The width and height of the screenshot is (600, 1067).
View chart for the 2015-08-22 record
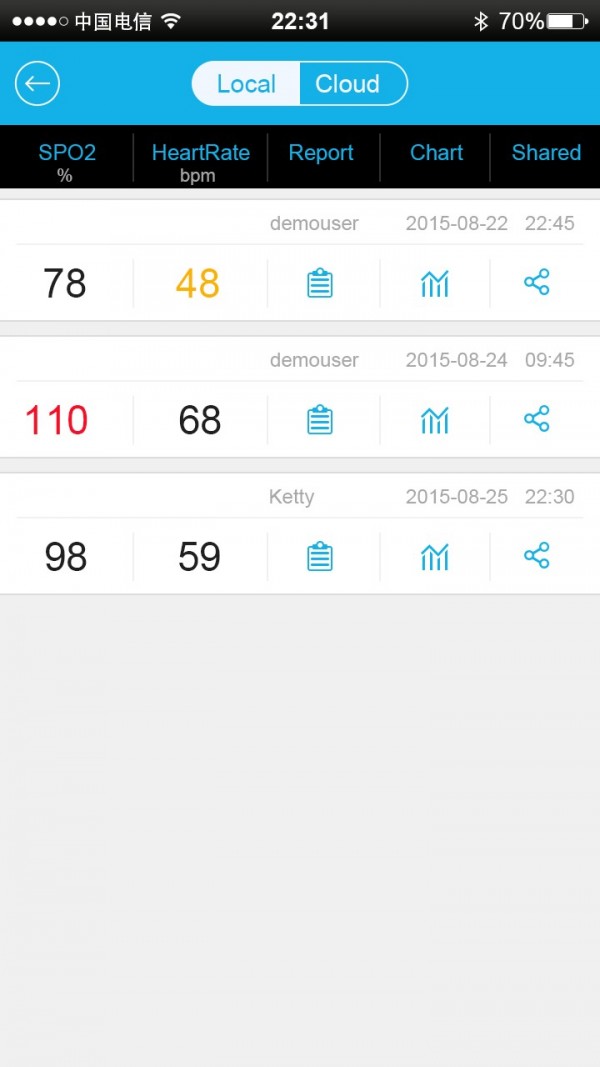(x=435, y=283)
